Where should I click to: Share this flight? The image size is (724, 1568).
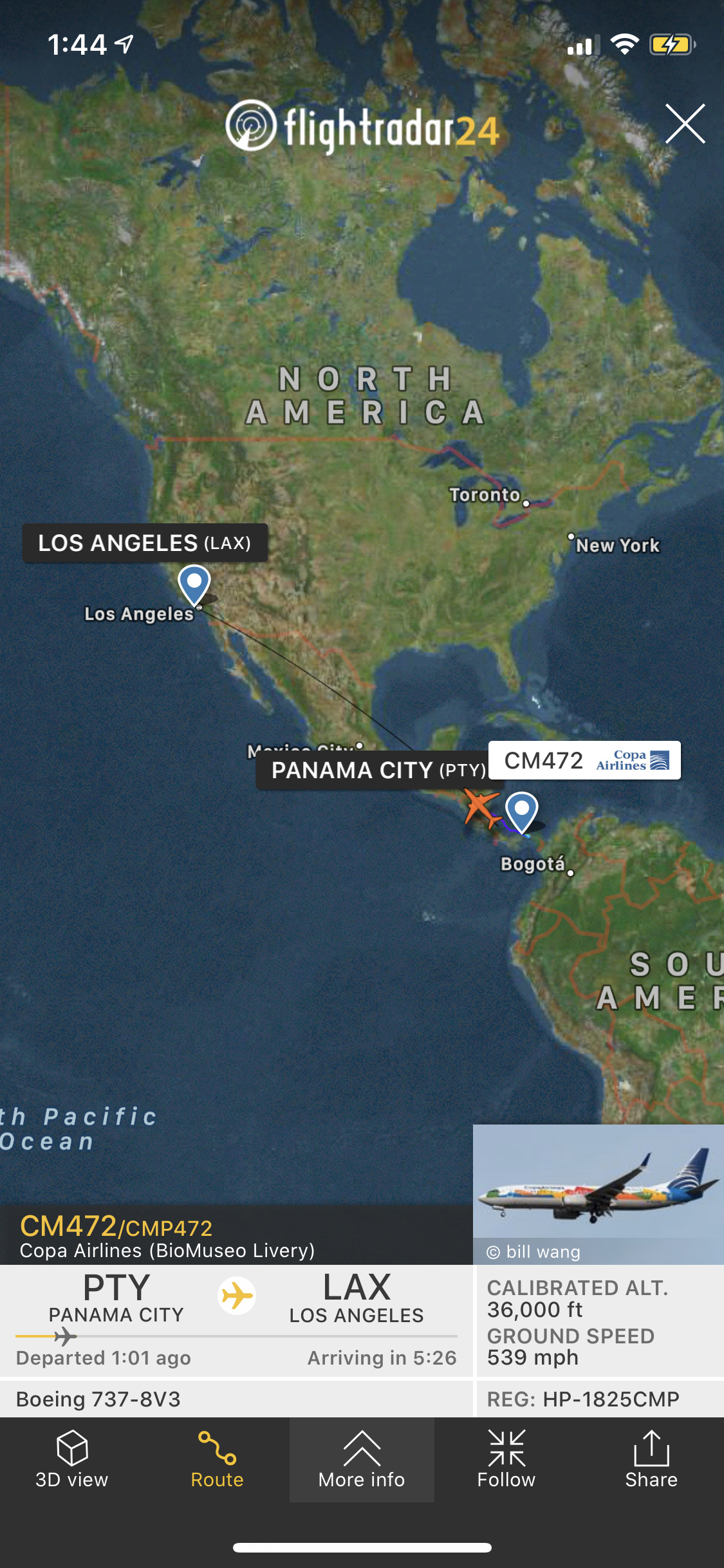point(651,1460)
